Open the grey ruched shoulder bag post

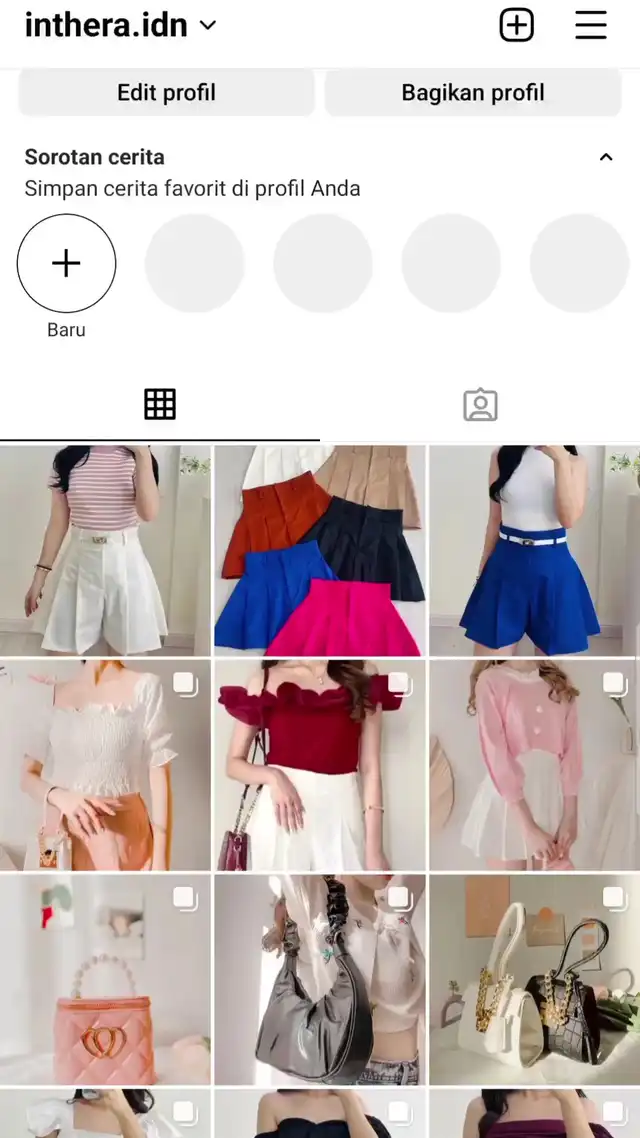pyautogui.click(x=320, y=980)
